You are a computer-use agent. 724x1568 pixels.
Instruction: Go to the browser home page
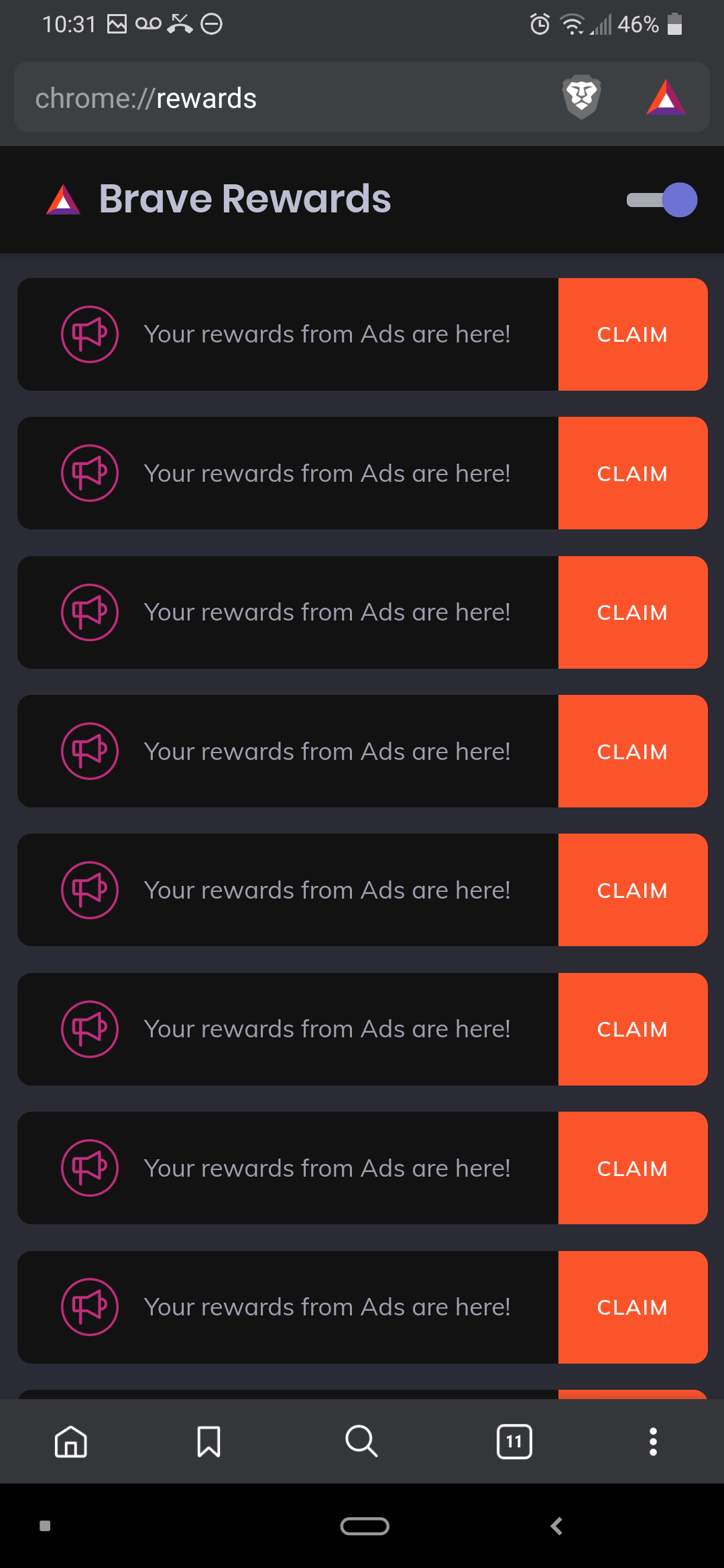[x=71, y=1441]
